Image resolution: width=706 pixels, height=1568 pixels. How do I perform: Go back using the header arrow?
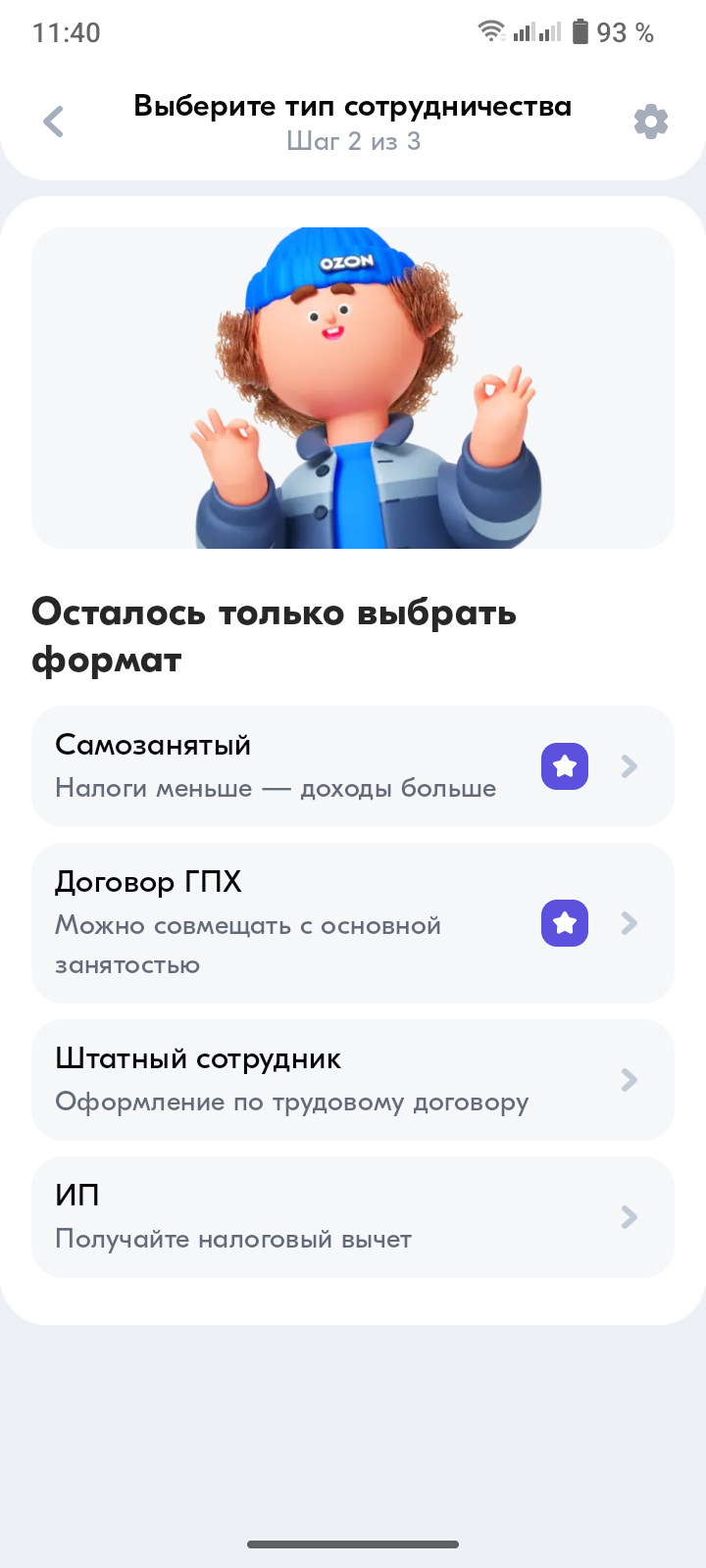click(x=54, y=122)
